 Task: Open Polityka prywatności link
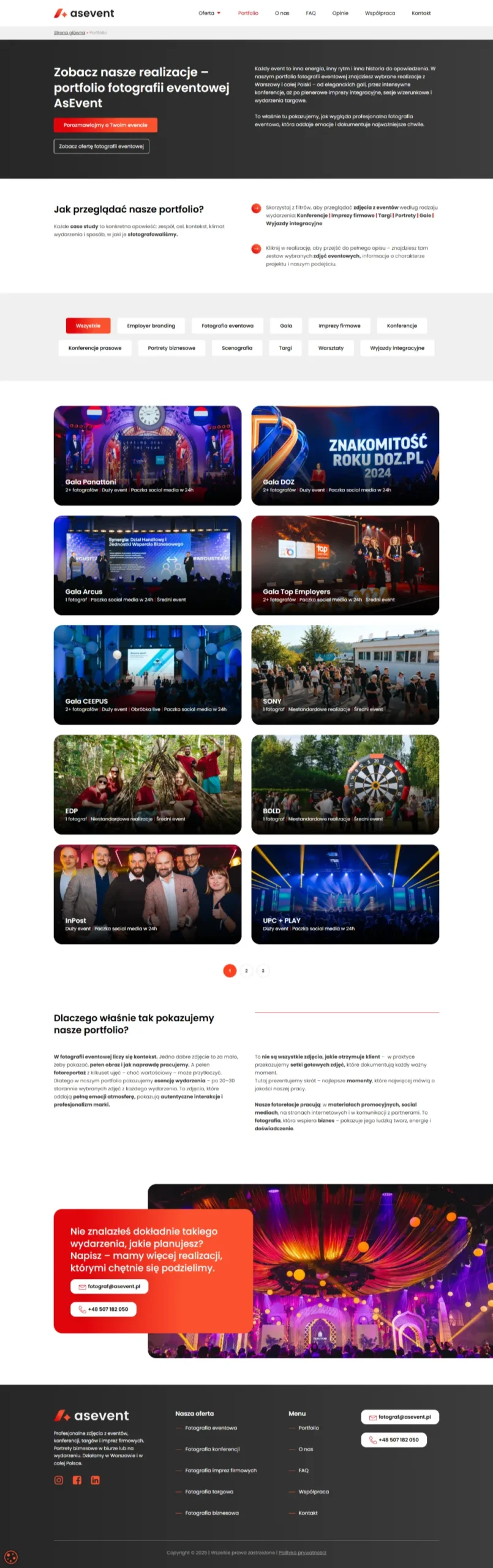tap(303, 1552)
